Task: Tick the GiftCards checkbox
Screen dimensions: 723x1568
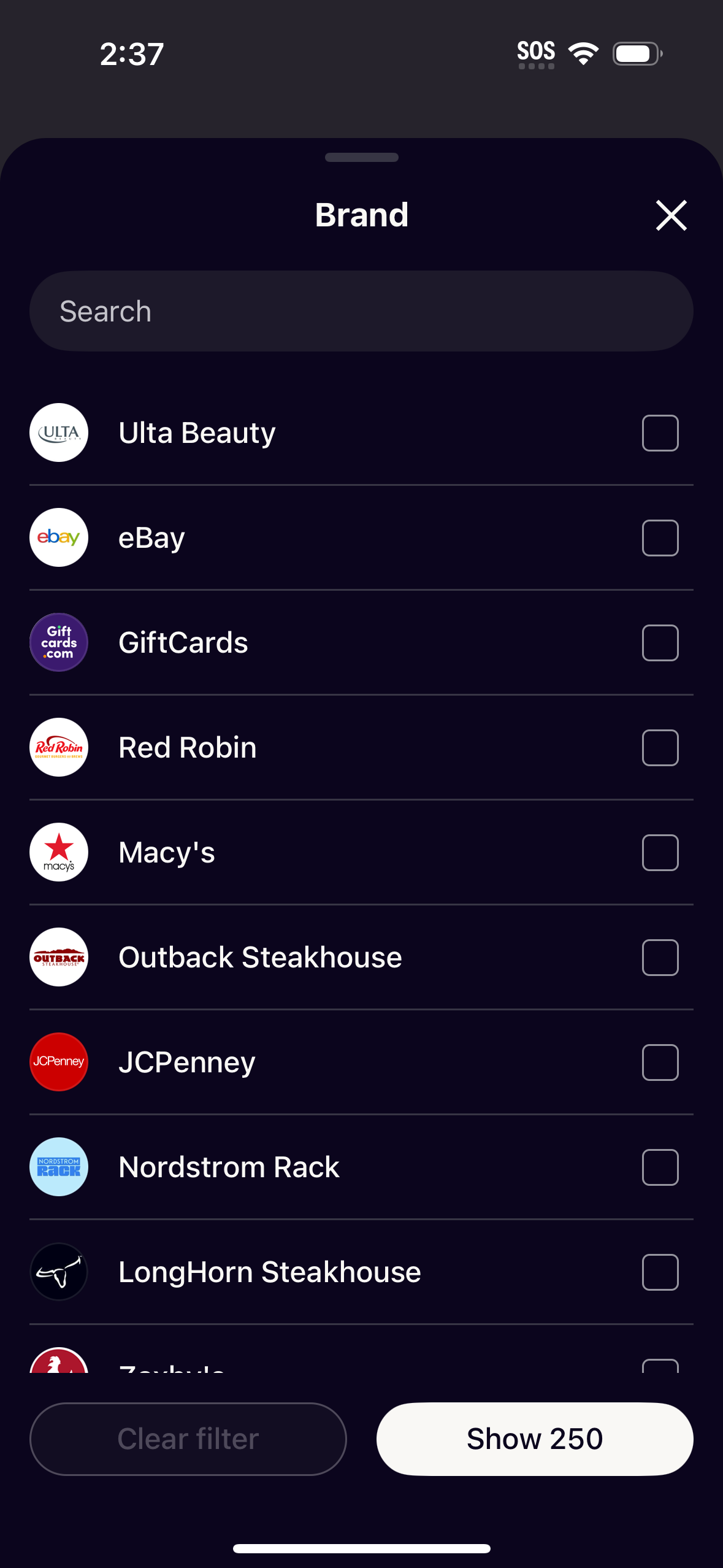Action: (x=660, y=643)
